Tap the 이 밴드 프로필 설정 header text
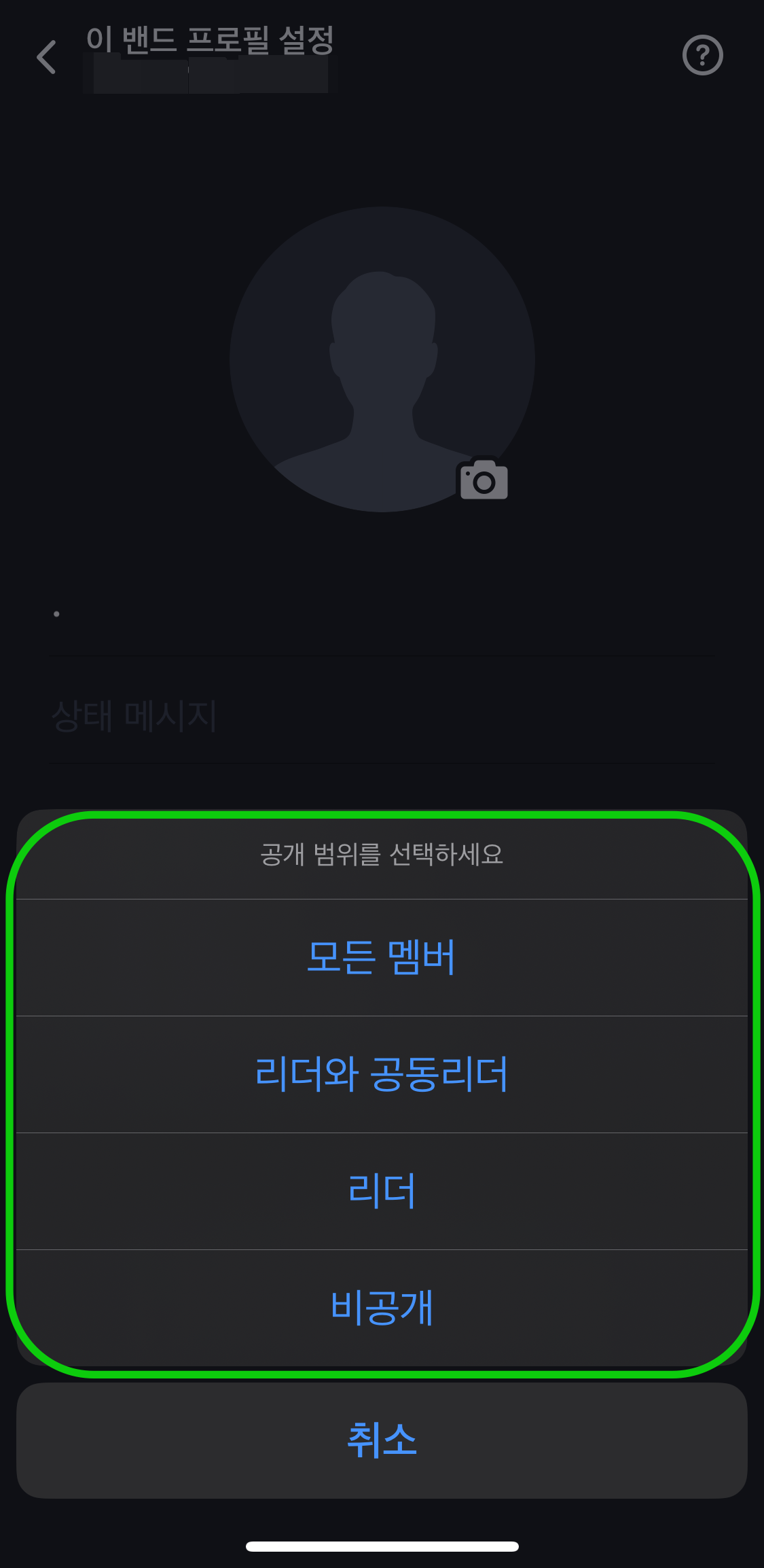The width and height of the screenshot is (764, 1568). 211,39
